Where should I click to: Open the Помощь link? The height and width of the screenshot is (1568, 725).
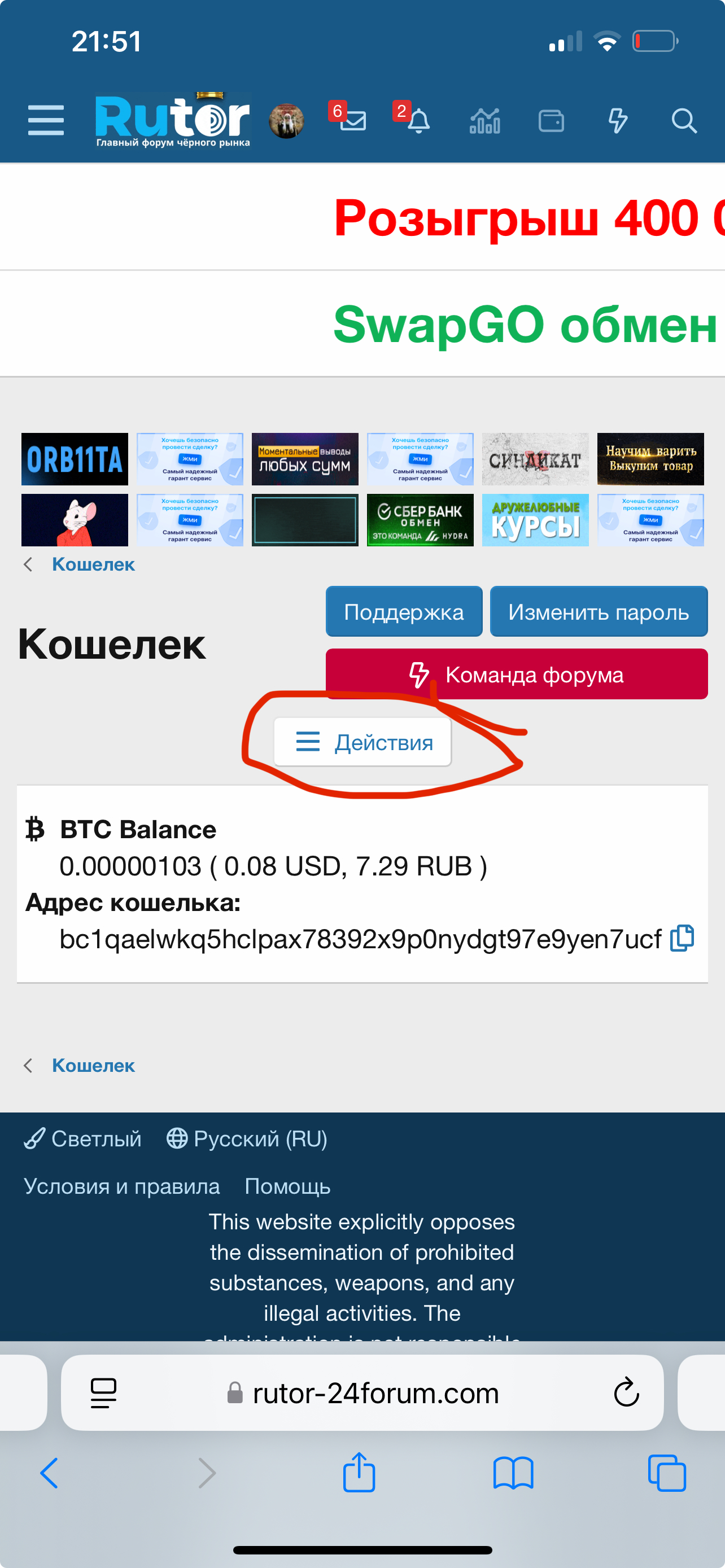(287, 1186)
